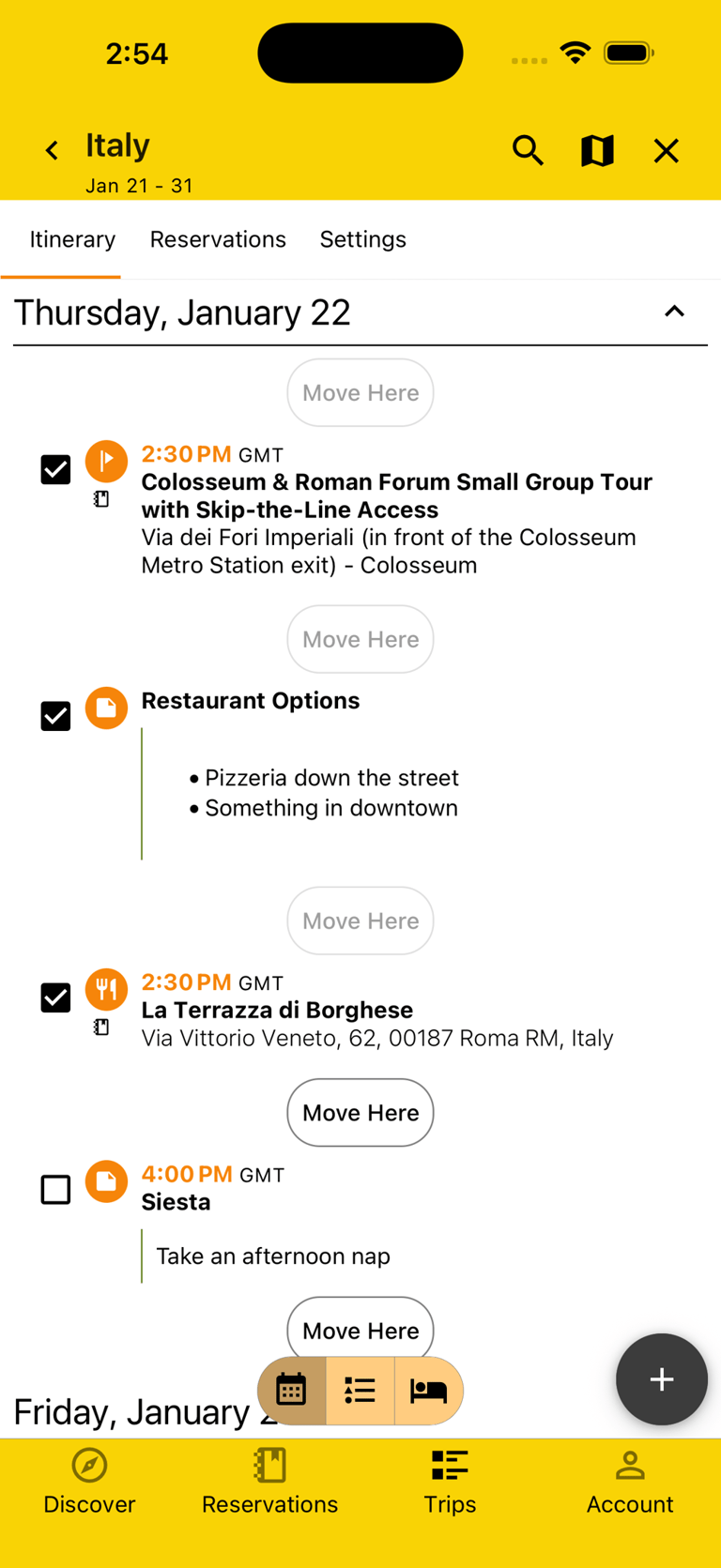
Task: Uncheck the Restaurant Options checkbox
Action: (55, 716)
